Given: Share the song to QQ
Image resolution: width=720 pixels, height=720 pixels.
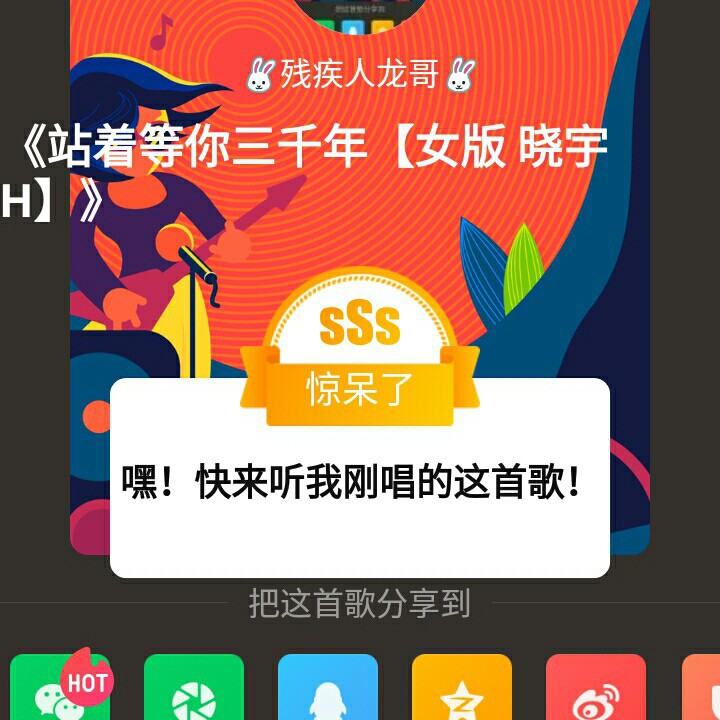Looking at the screenshot, I should (x=328, y=687).
